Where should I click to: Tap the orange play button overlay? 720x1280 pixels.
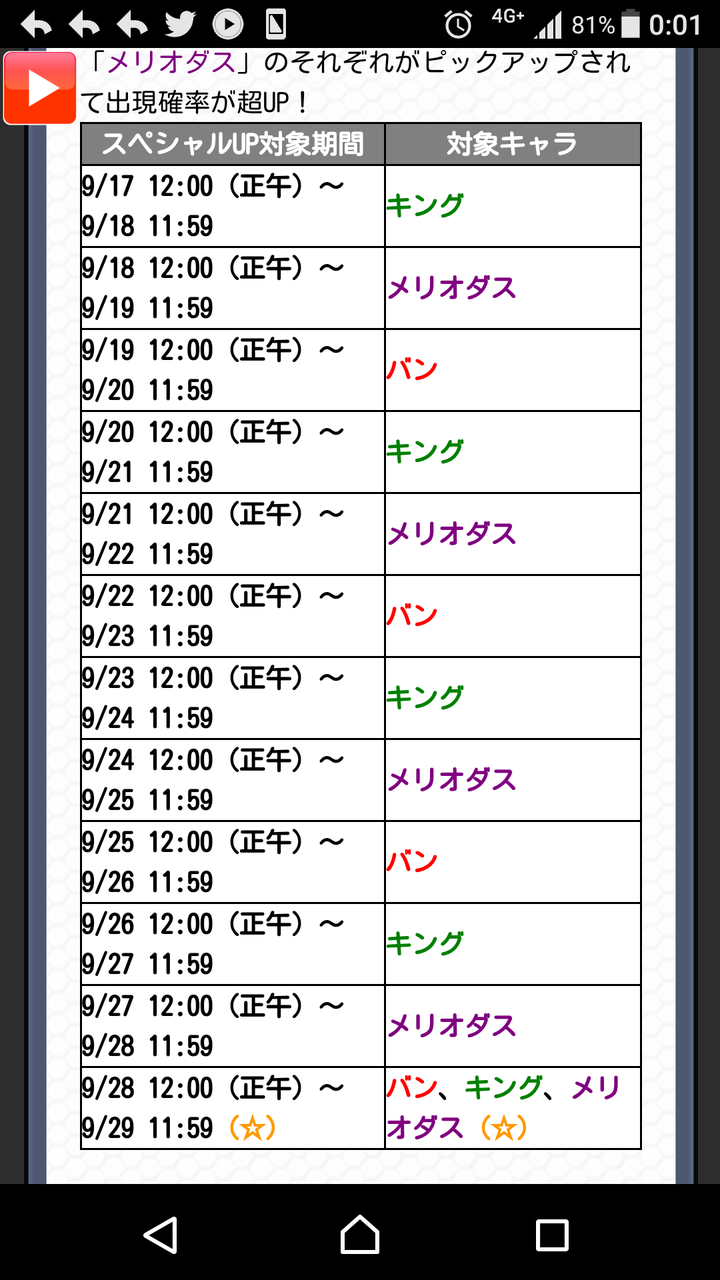click(x=40, y=88)
